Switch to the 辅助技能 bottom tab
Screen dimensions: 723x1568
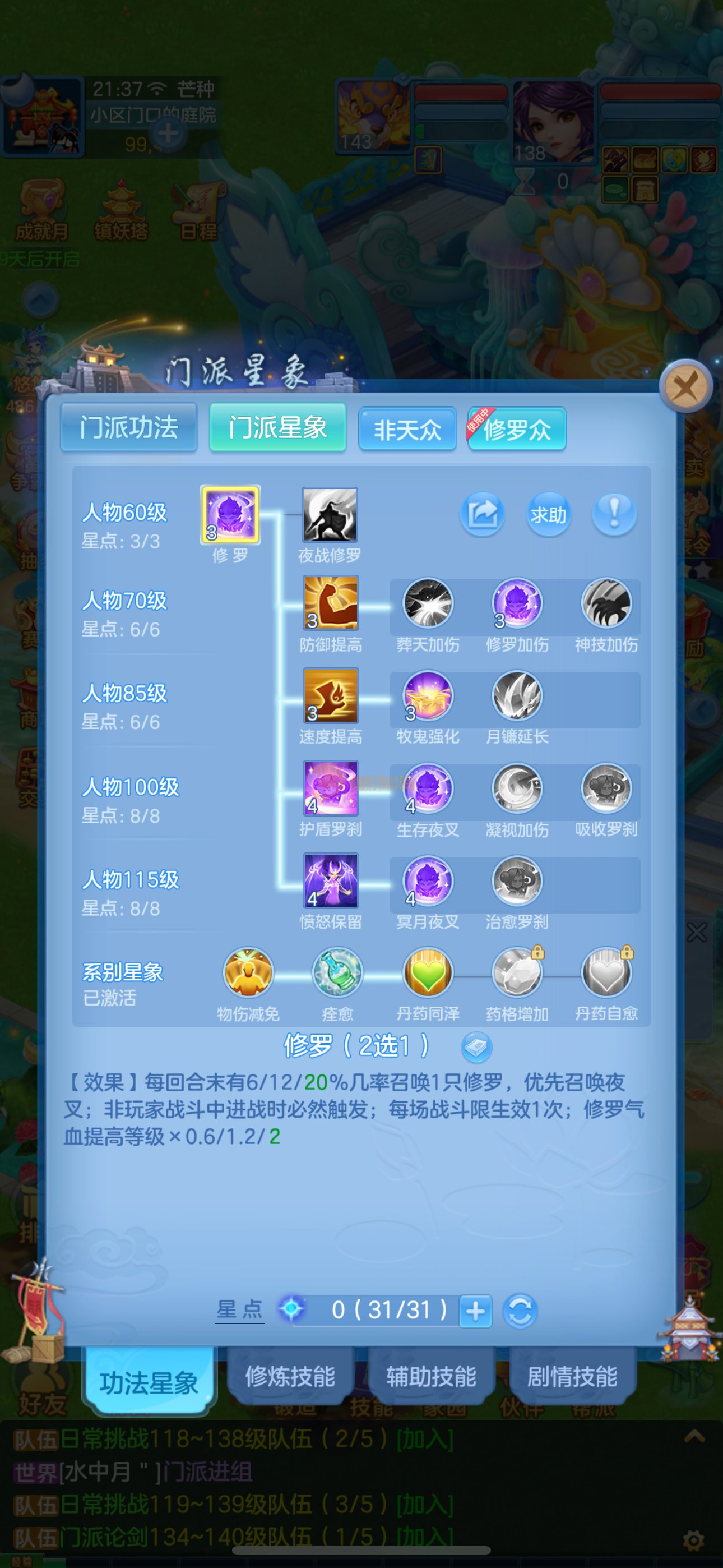(x=431, y=1376)
